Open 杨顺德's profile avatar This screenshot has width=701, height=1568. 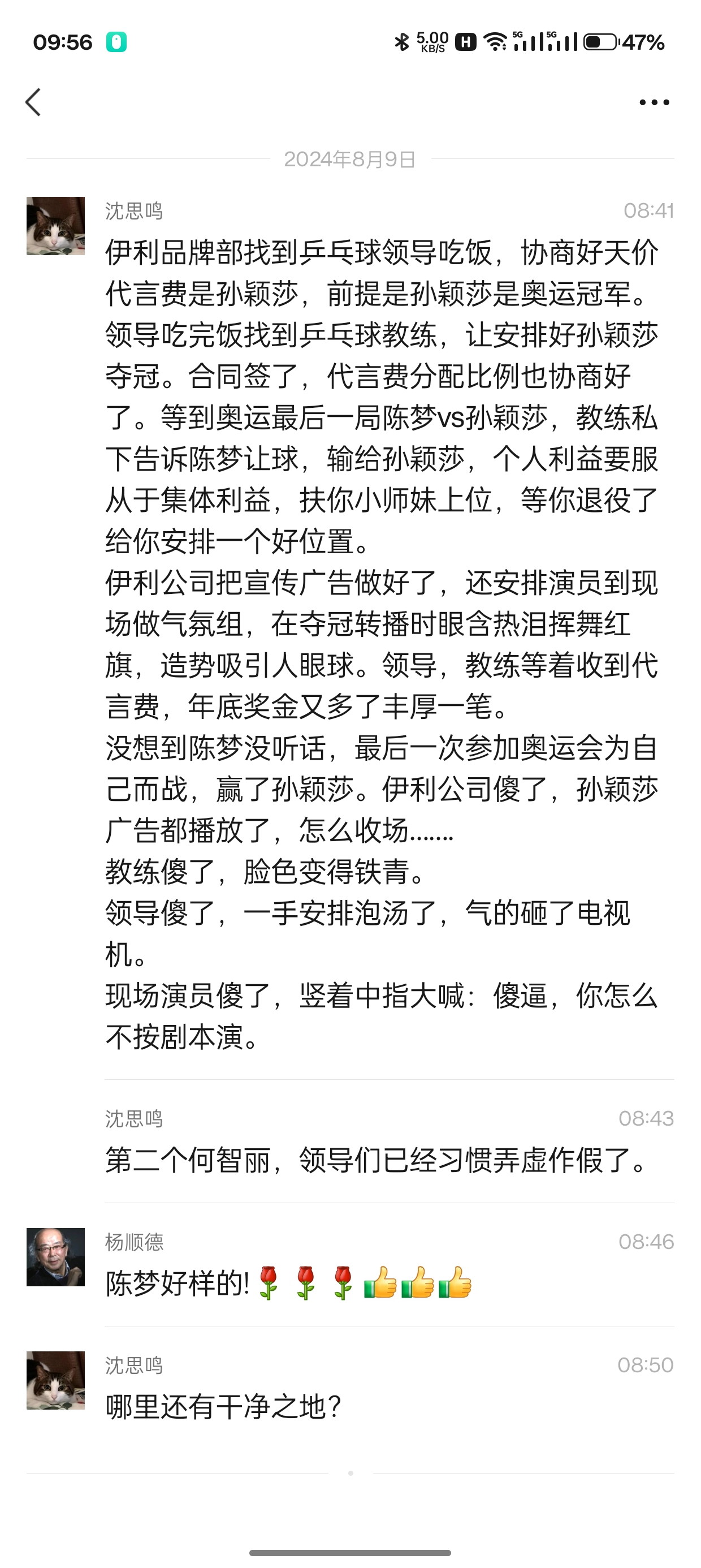point(55,1257)
